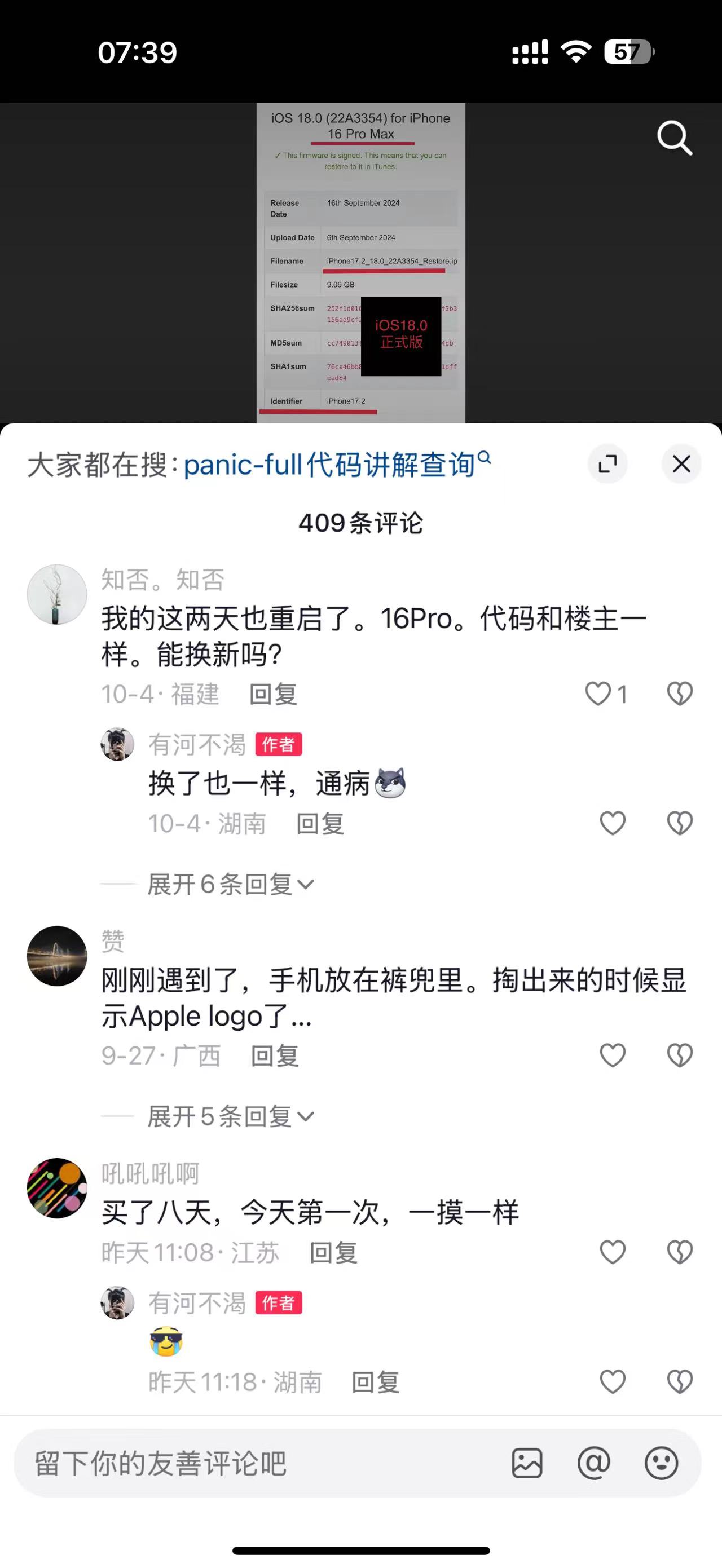Dislike the author's emoji reply from 昨天 11:18
This screenshot has height=1568, width=722.
[679, 1382]
